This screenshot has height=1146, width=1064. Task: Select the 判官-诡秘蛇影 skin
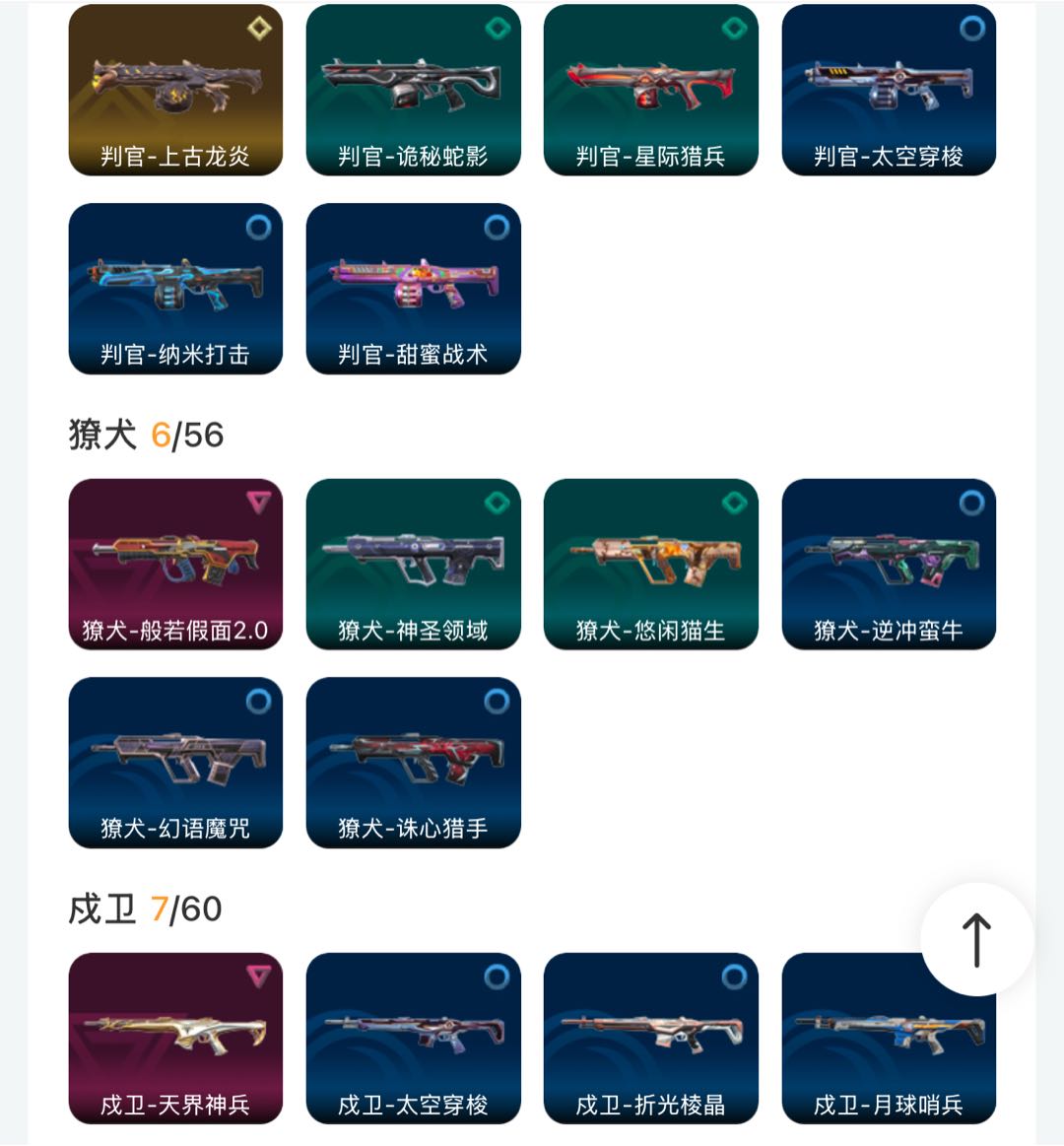pyautogui.click(x=413, y=90)
